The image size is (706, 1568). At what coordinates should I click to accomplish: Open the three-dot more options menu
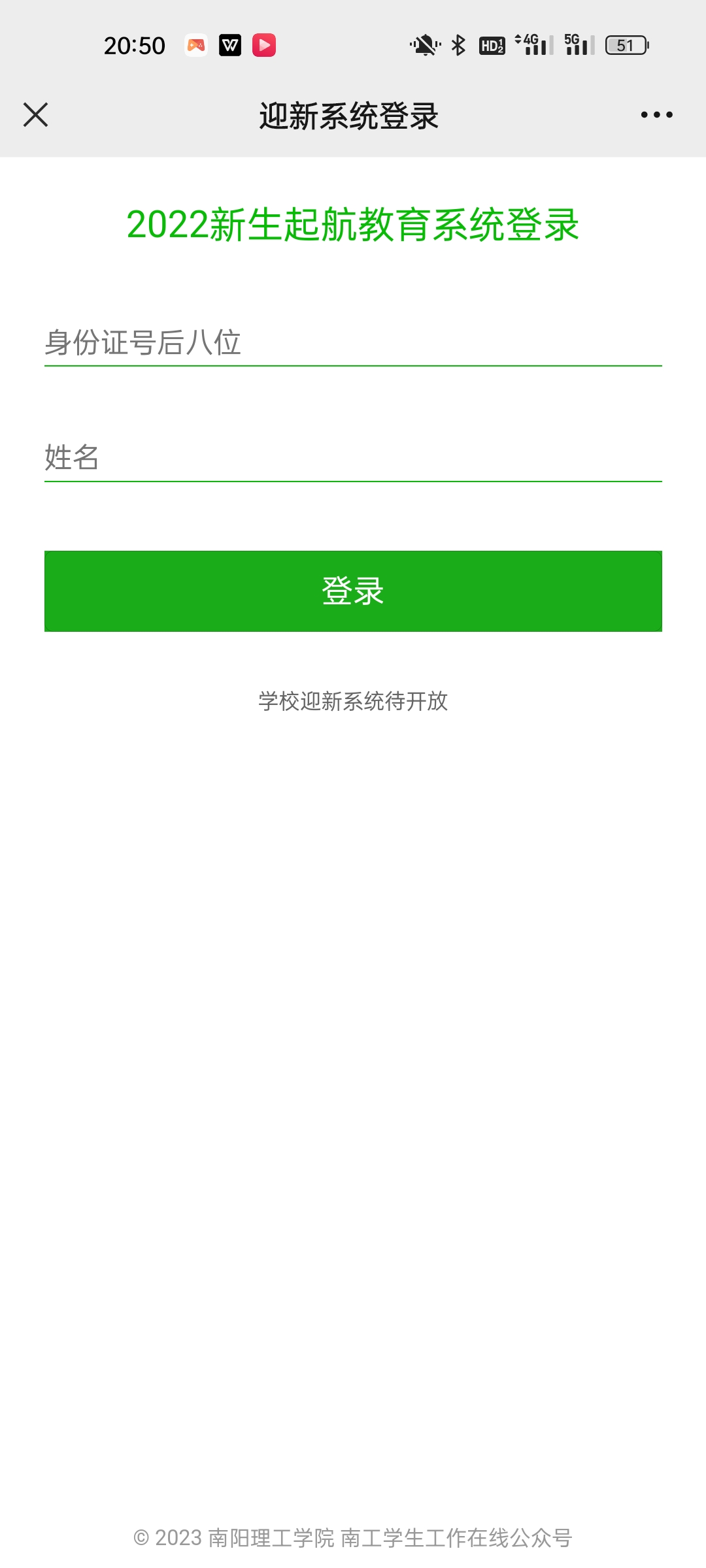tap(656, 115)
